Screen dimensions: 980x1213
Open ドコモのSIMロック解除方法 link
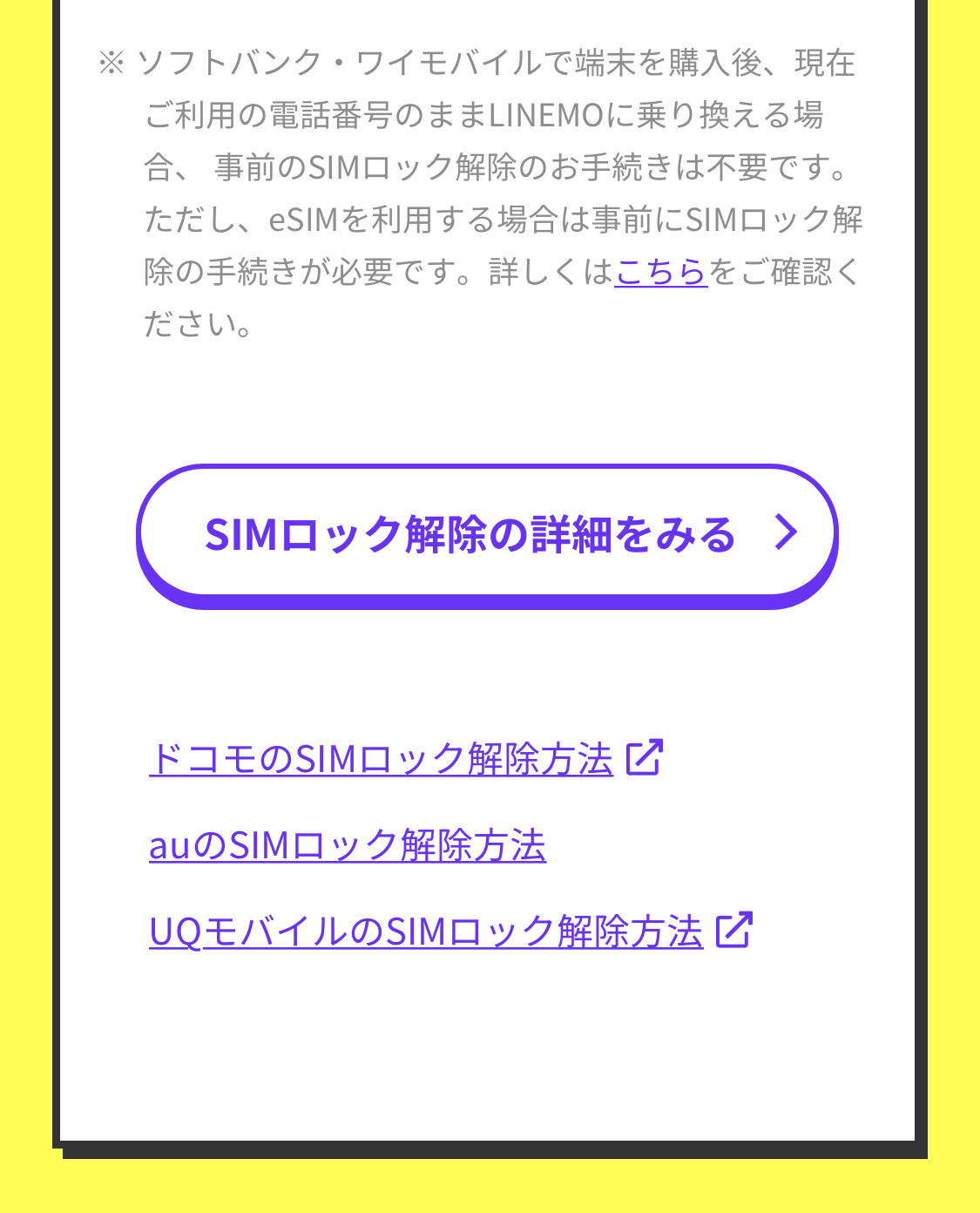point(382,759)
